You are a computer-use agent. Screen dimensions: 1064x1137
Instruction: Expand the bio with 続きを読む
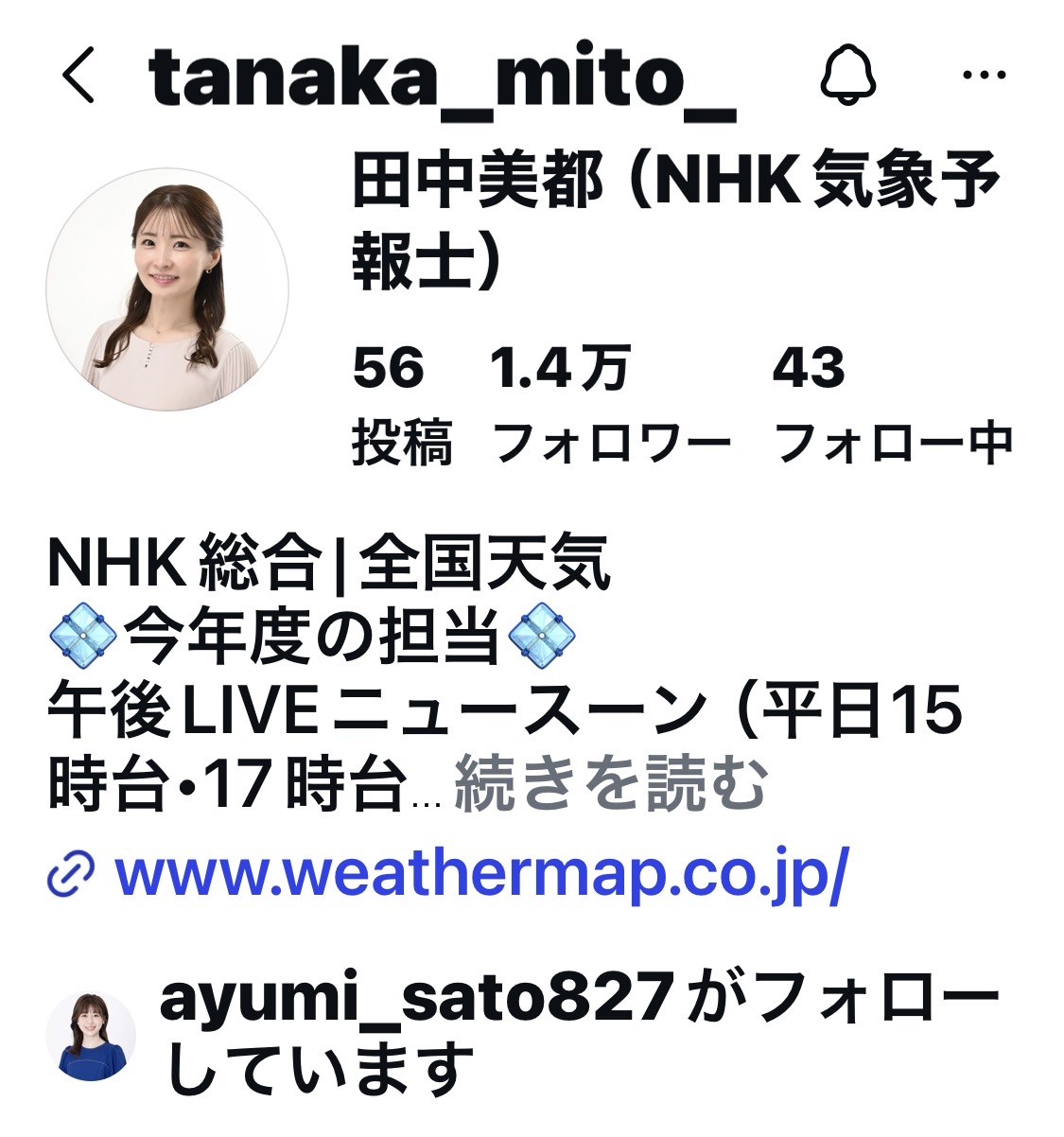610,785
